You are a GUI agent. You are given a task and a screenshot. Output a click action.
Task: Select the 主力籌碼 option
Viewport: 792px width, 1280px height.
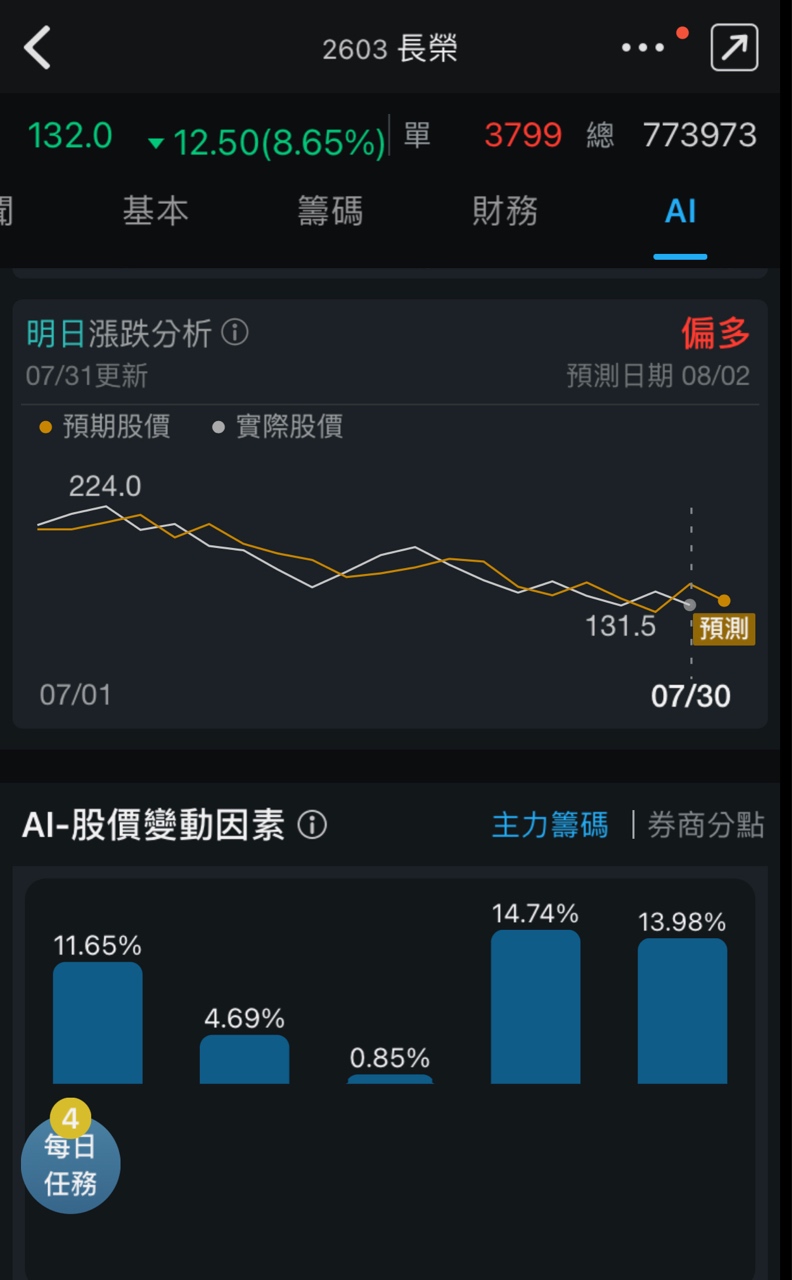pyautogui.click(x=550, y=825)
